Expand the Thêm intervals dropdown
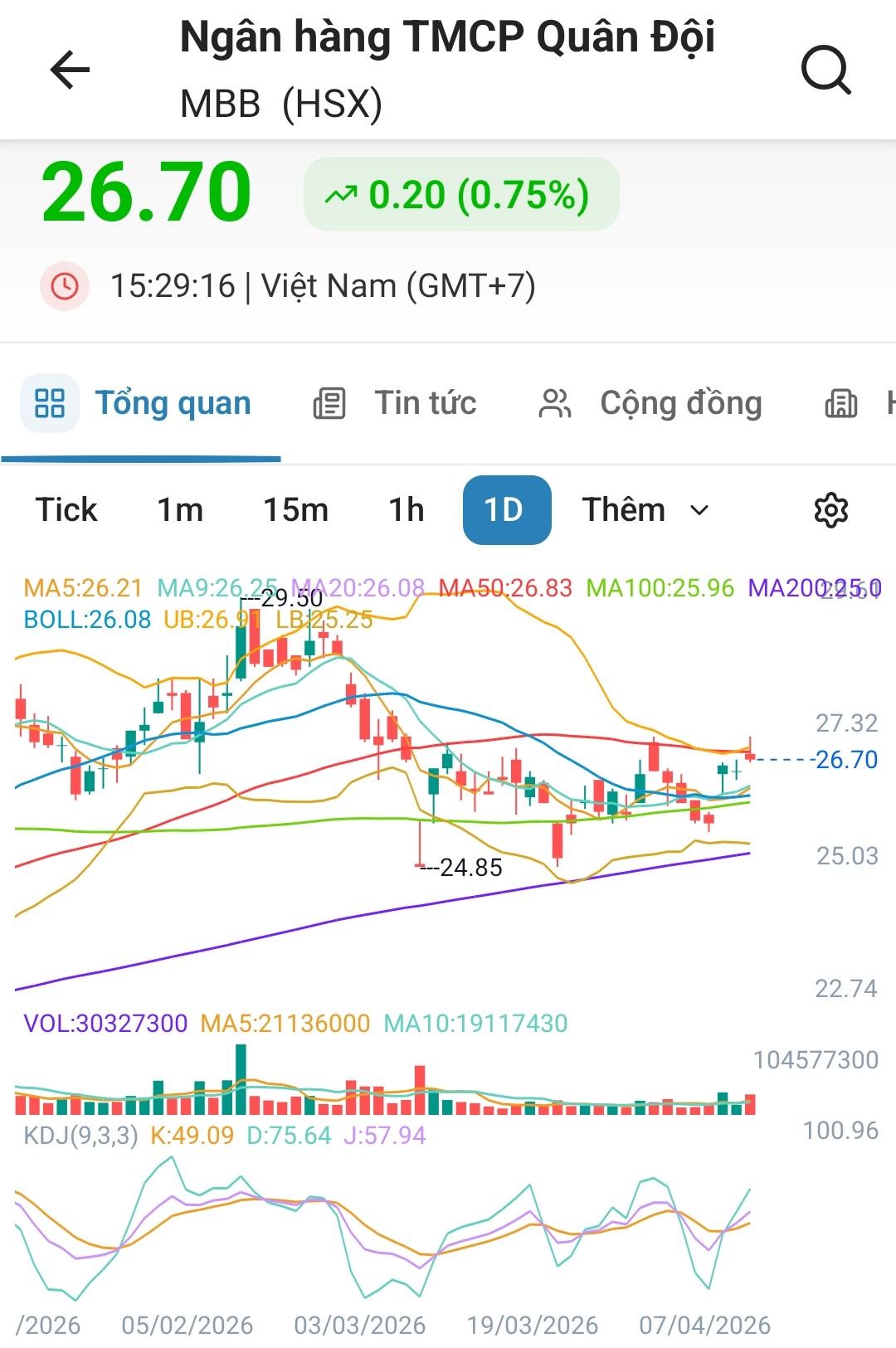Viewport: 896px width, 1348px height. point(645,510)
